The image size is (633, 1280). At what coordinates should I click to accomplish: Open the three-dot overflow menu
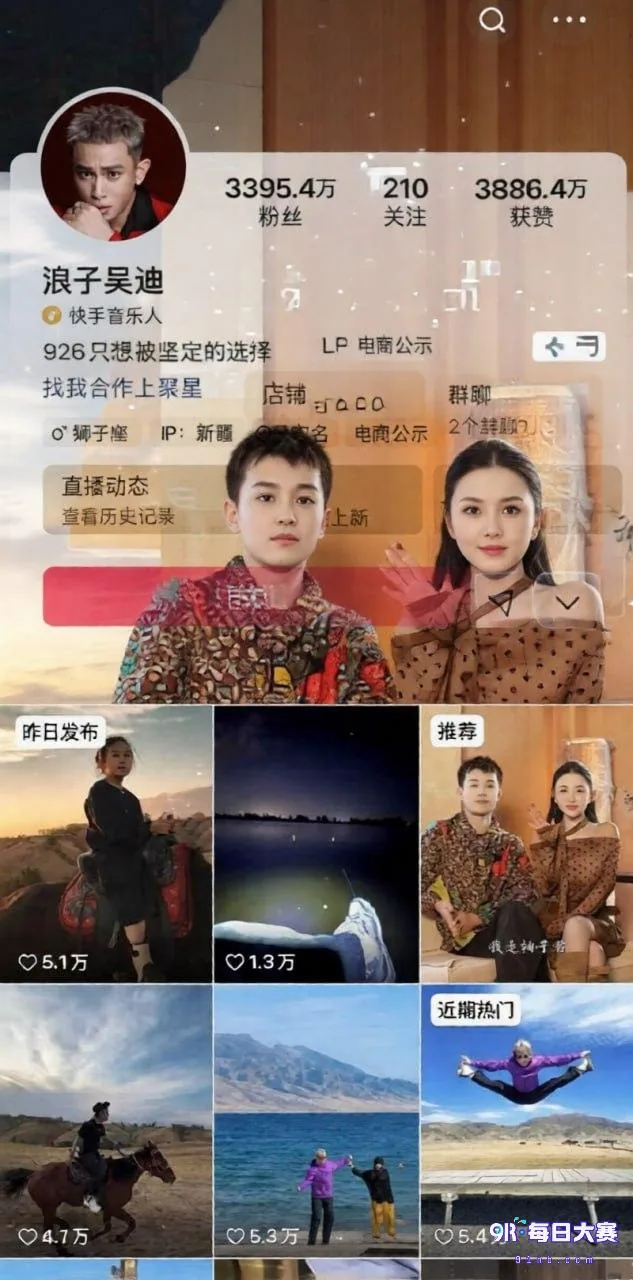click(x=569, y=20)
